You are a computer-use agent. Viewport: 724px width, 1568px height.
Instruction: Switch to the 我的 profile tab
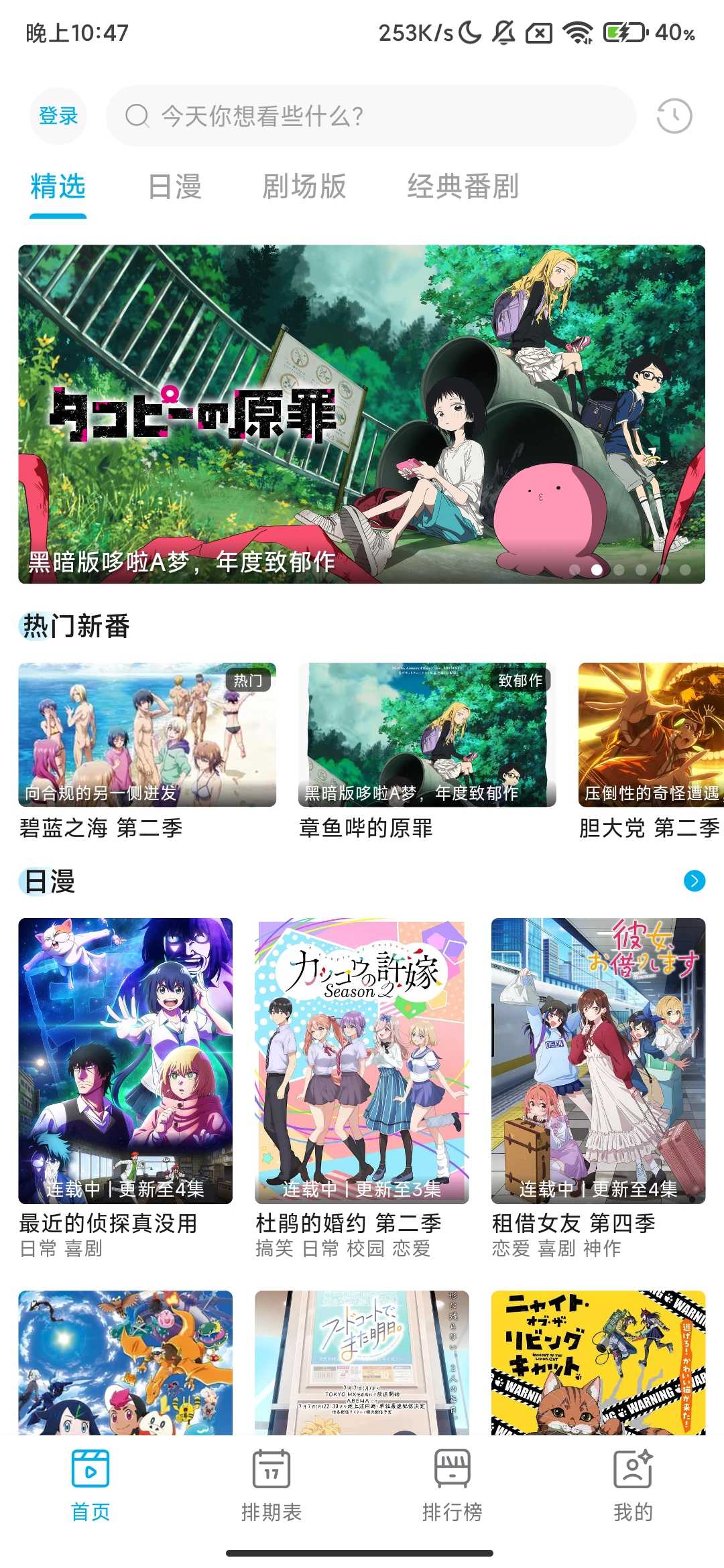click(633, 1484)
